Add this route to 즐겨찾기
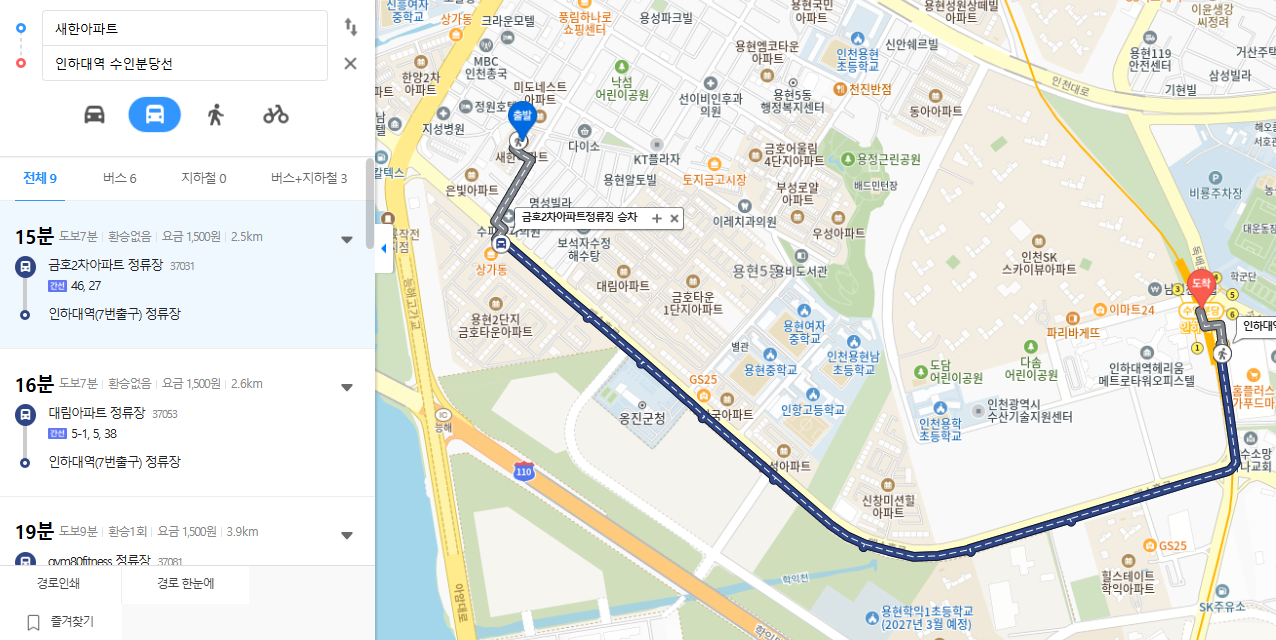This screenshot has height=640, width=1276. [59, 621]
